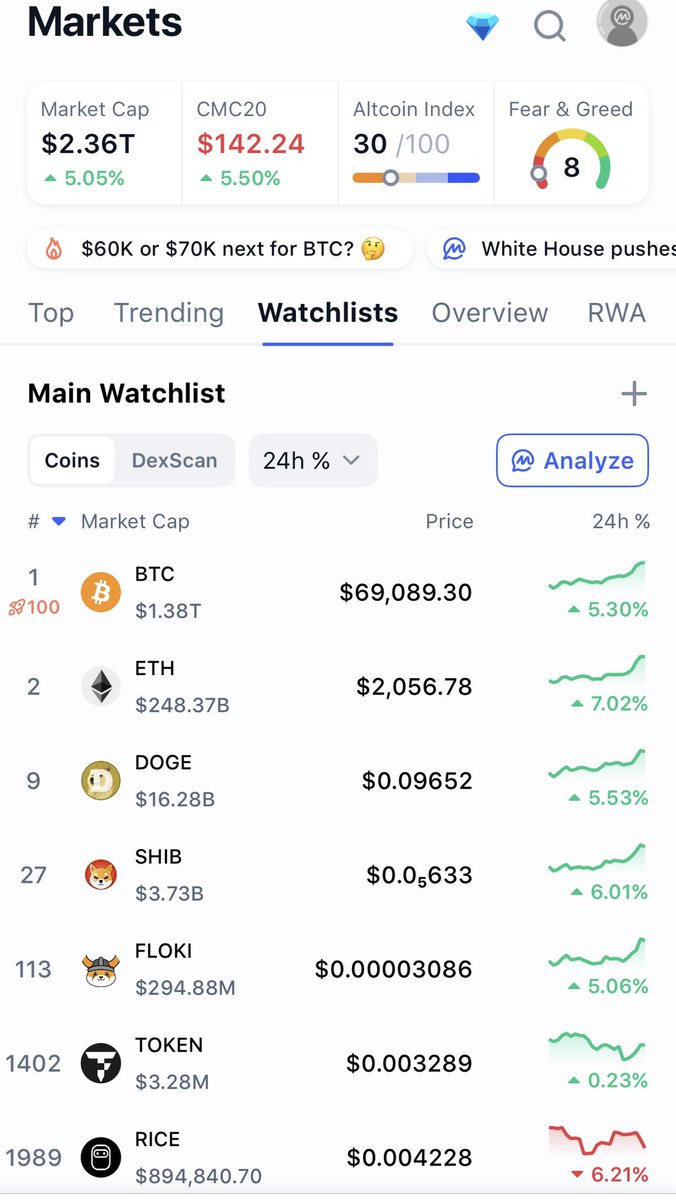Tap the blue diamond premium icon

[x=483, y=27]
